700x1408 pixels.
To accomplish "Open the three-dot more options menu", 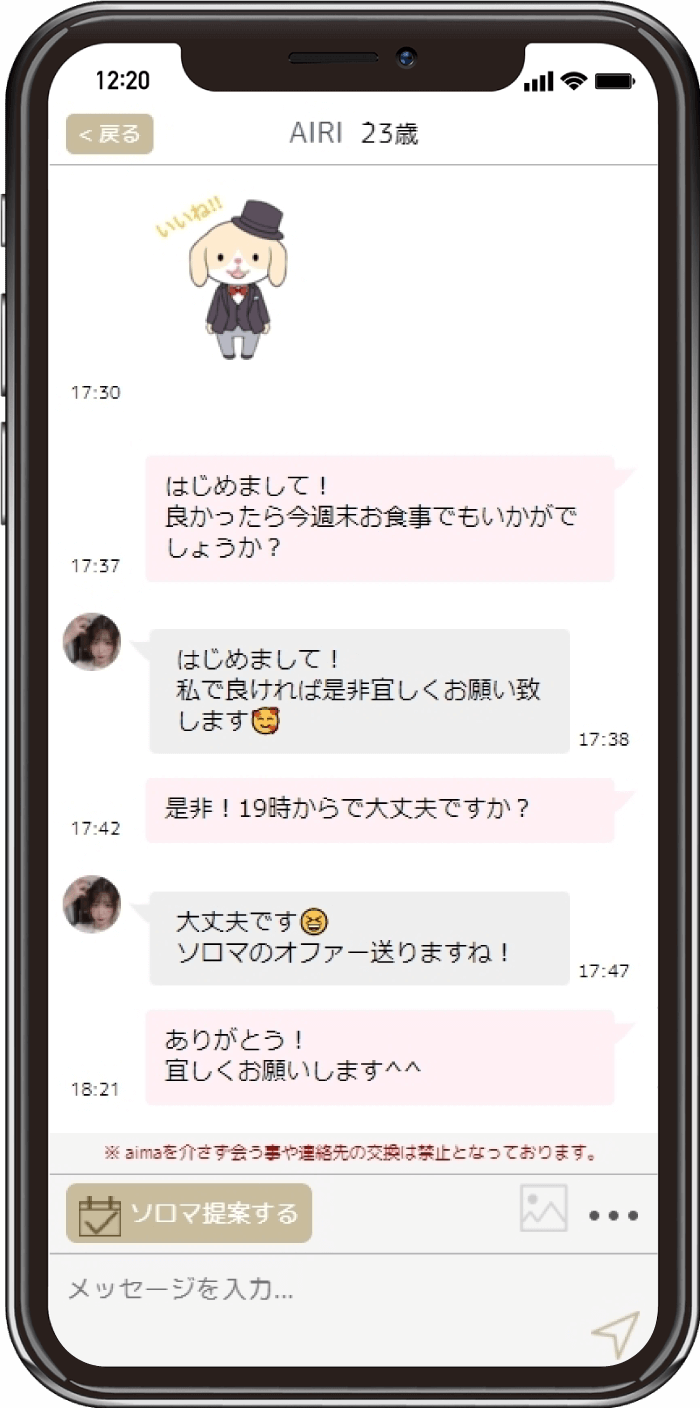I will point(613,1216).
